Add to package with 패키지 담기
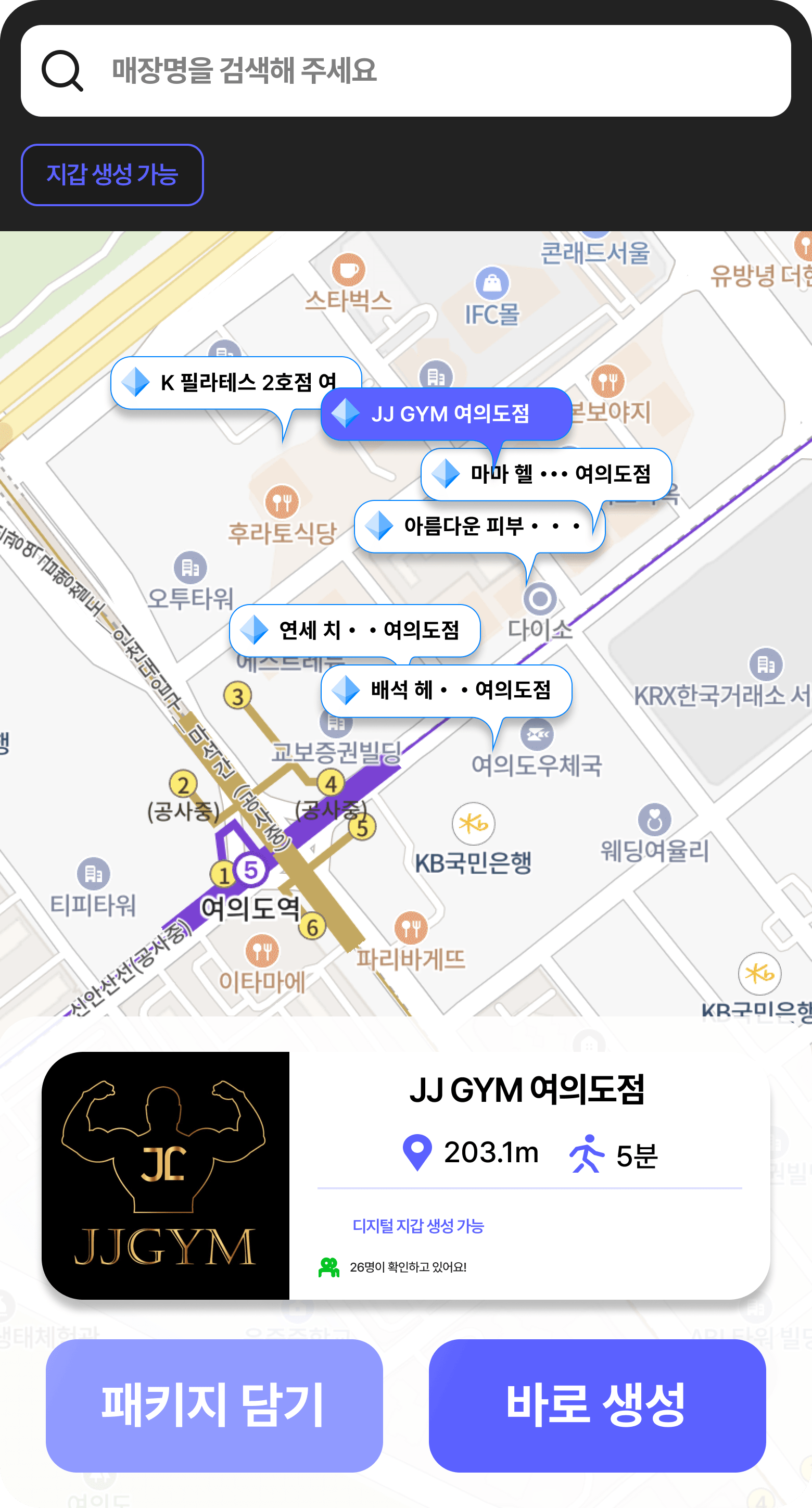 [x=214, y=1405]
